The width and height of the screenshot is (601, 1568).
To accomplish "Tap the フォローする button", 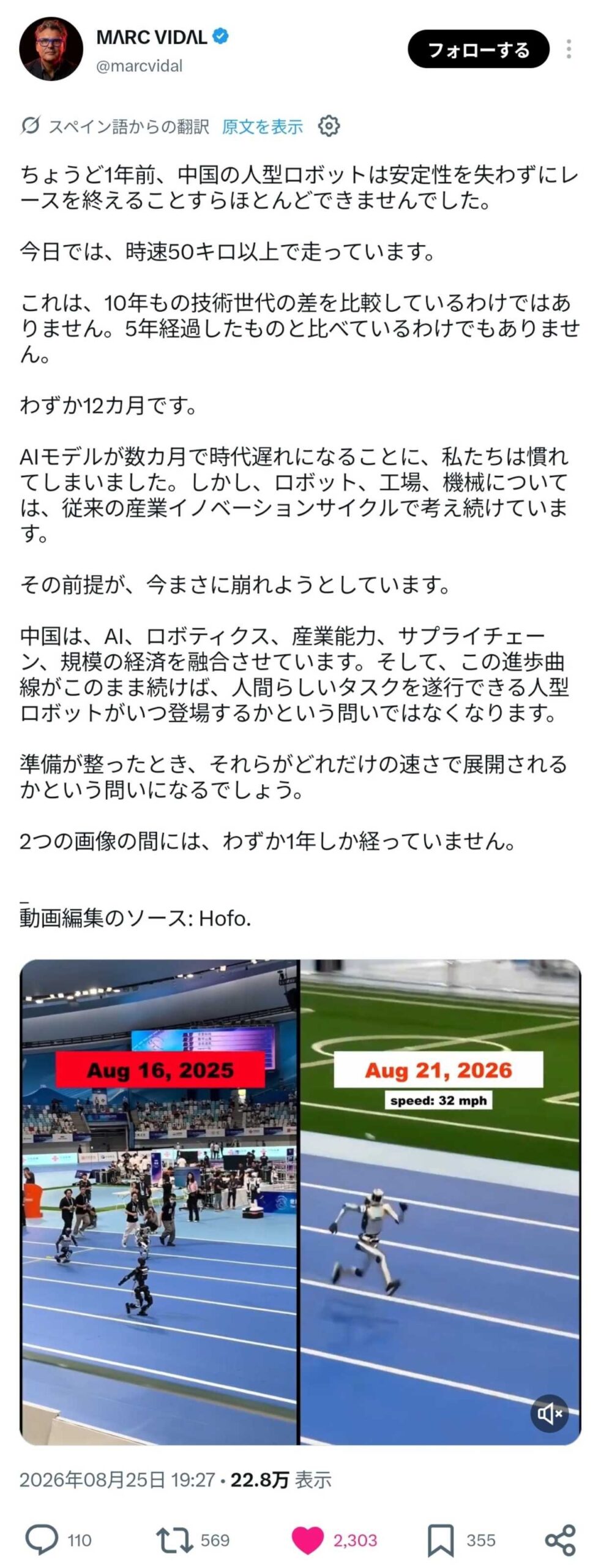I will coord(478,49).
